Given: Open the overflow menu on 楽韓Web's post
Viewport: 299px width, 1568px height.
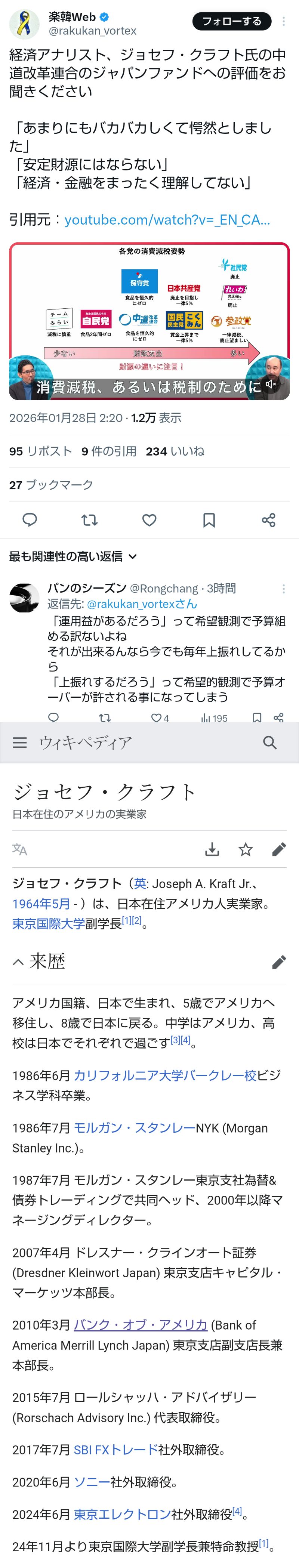Looking at the screenshot, I should pos(283,22).
